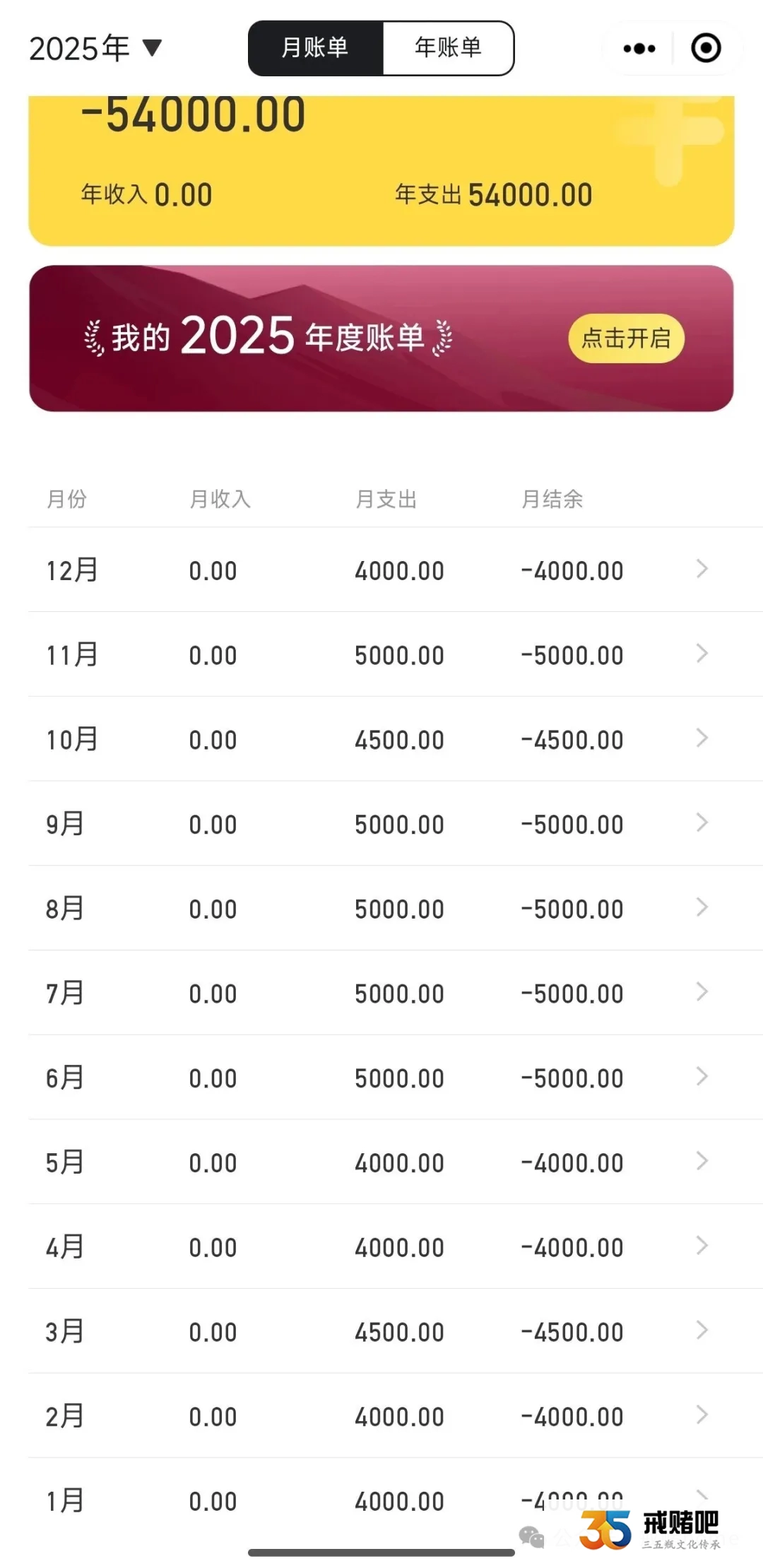The height and width of the screenshot is (1568, 763).
Task: Select the 月账单 tab
Action: click(315, 48)
